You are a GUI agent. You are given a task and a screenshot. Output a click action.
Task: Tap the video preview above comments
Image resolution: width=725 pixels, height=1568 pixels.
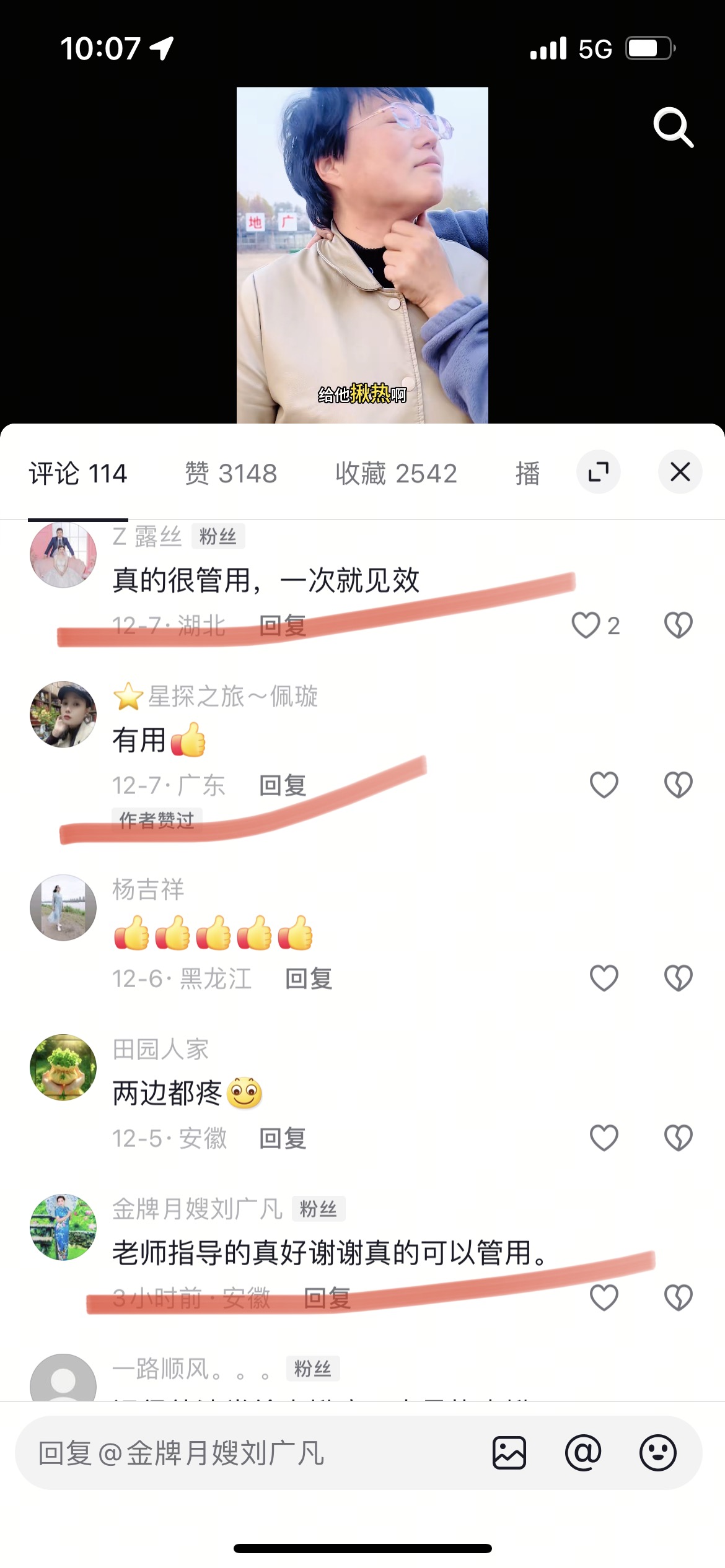(x=362, y=255)
